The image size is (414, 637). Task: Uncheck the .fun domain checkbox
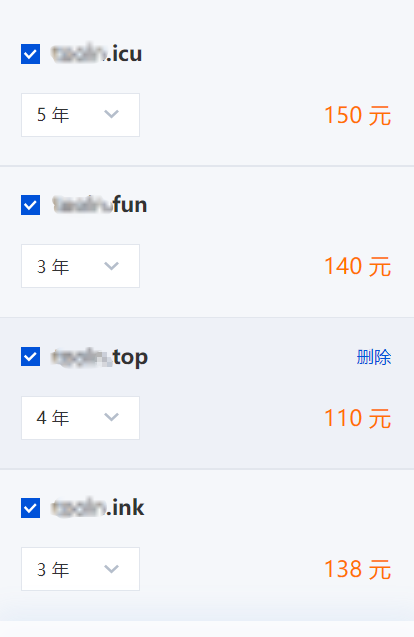30,205
